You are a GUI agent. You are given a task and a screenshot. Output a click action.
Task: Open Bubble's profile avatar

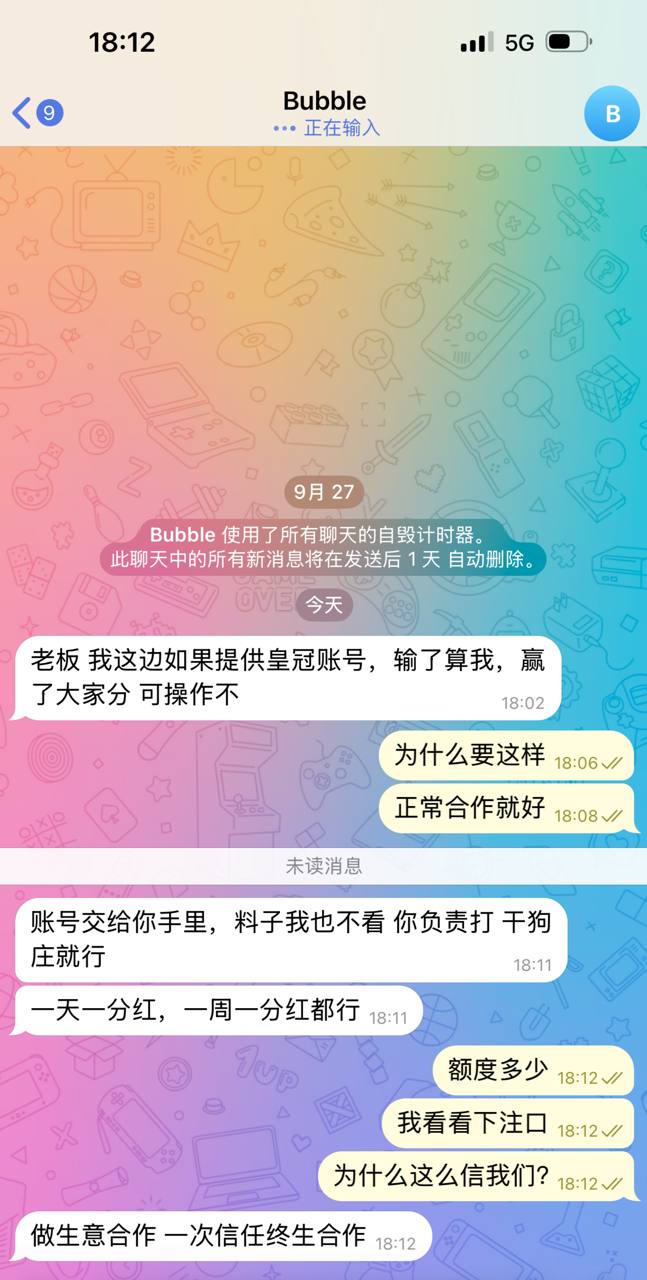point(612,113)
